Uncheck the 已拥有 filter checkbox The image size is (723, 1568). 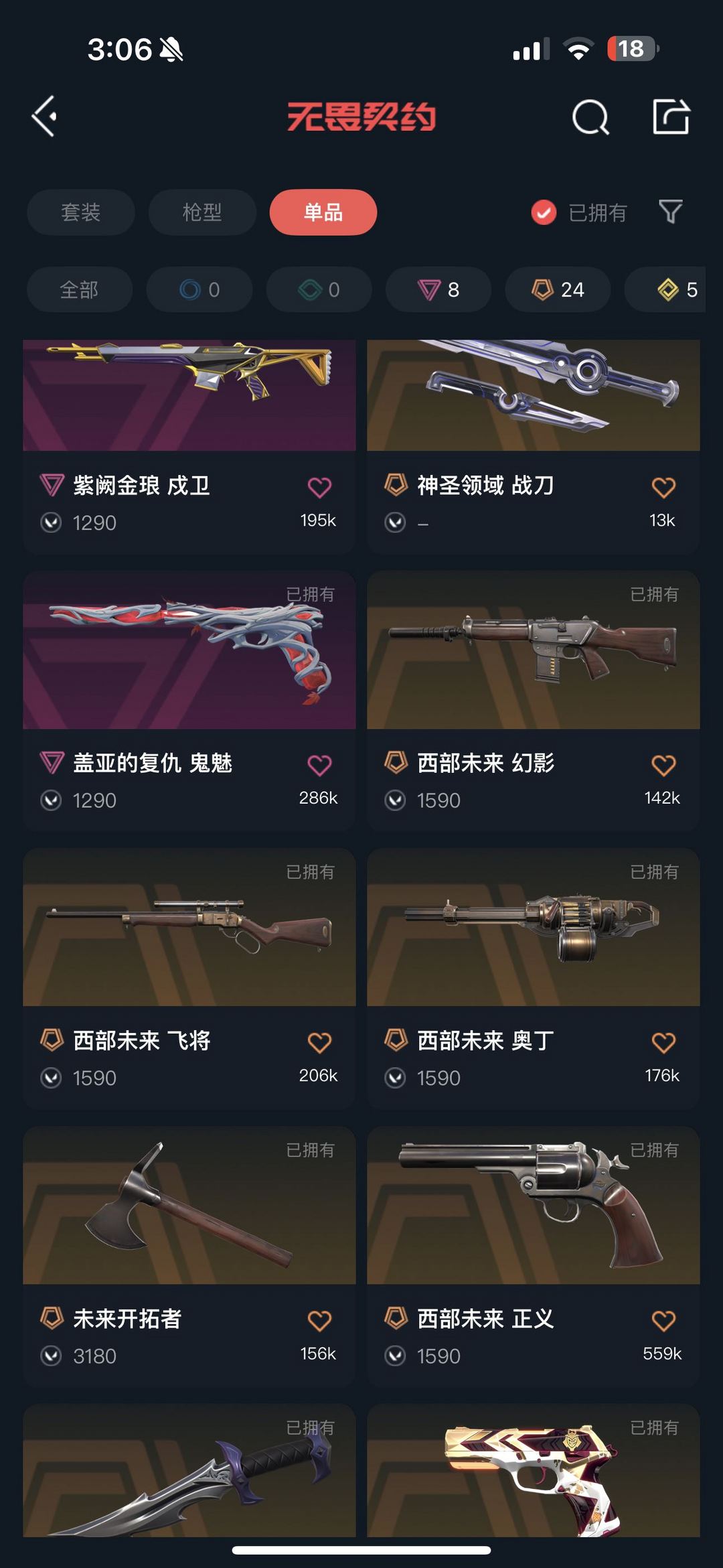(x=544, y=212)
